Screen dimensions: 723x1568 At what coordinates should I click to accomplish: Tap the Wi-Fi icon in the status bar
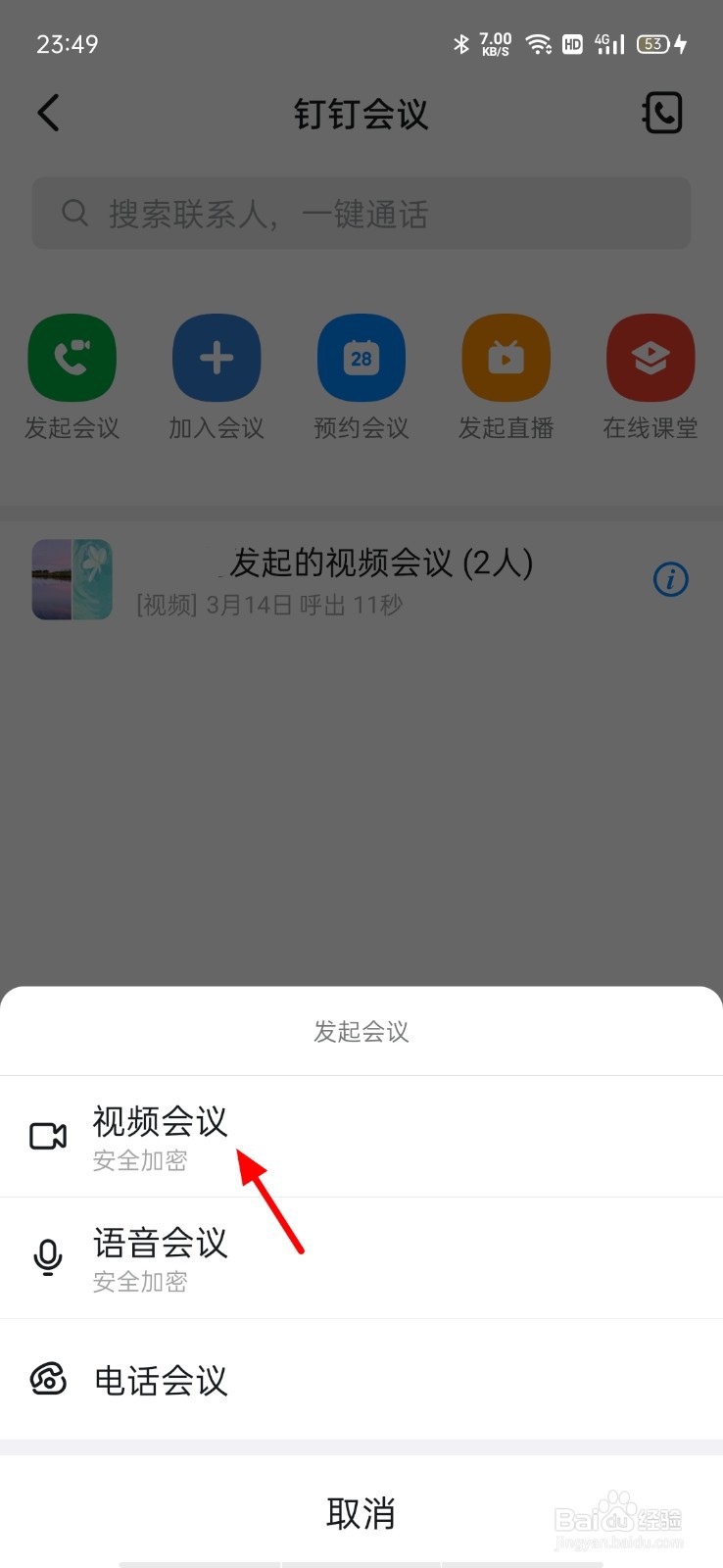tap(539, 43)
